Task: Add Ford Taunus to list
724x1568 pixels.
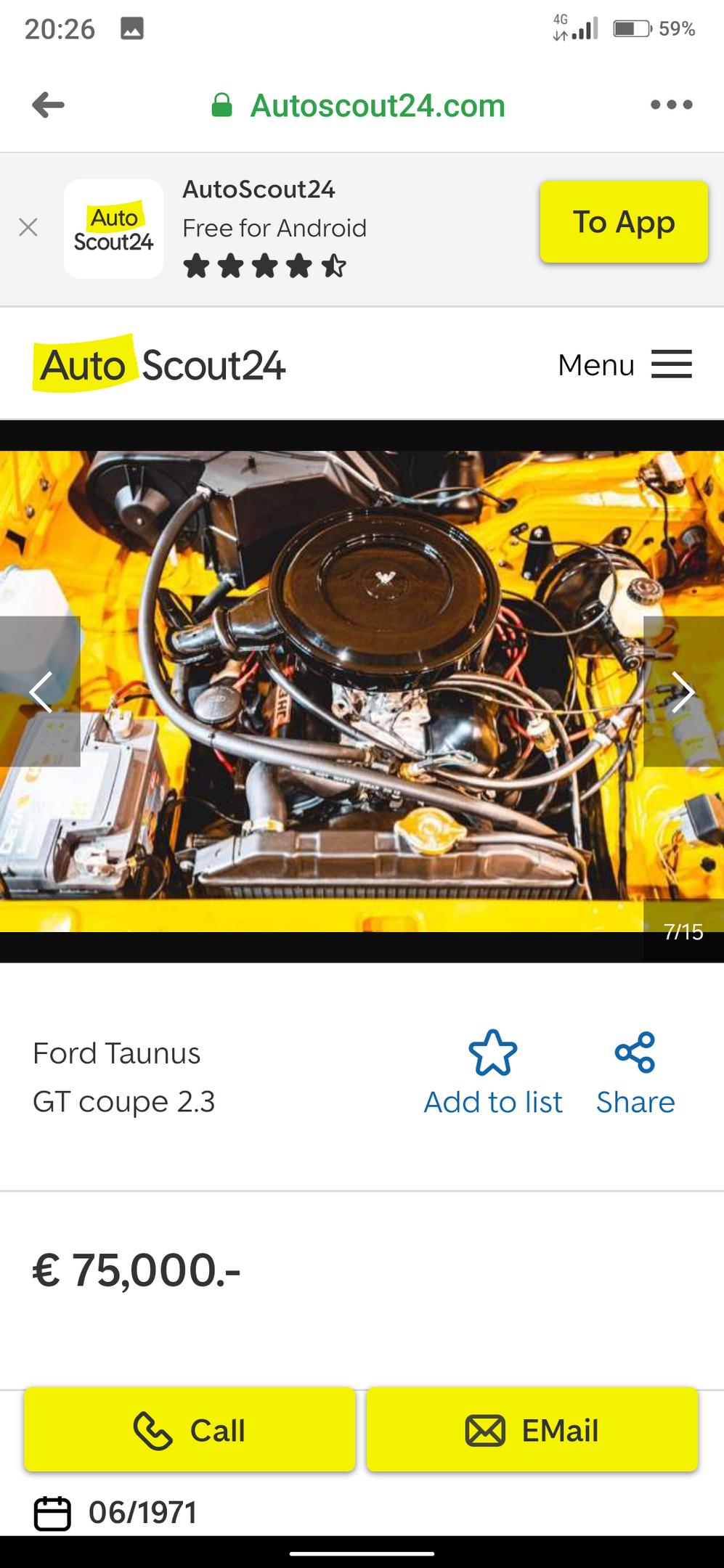Action: pyautogui.click(x=493, y=1073)
